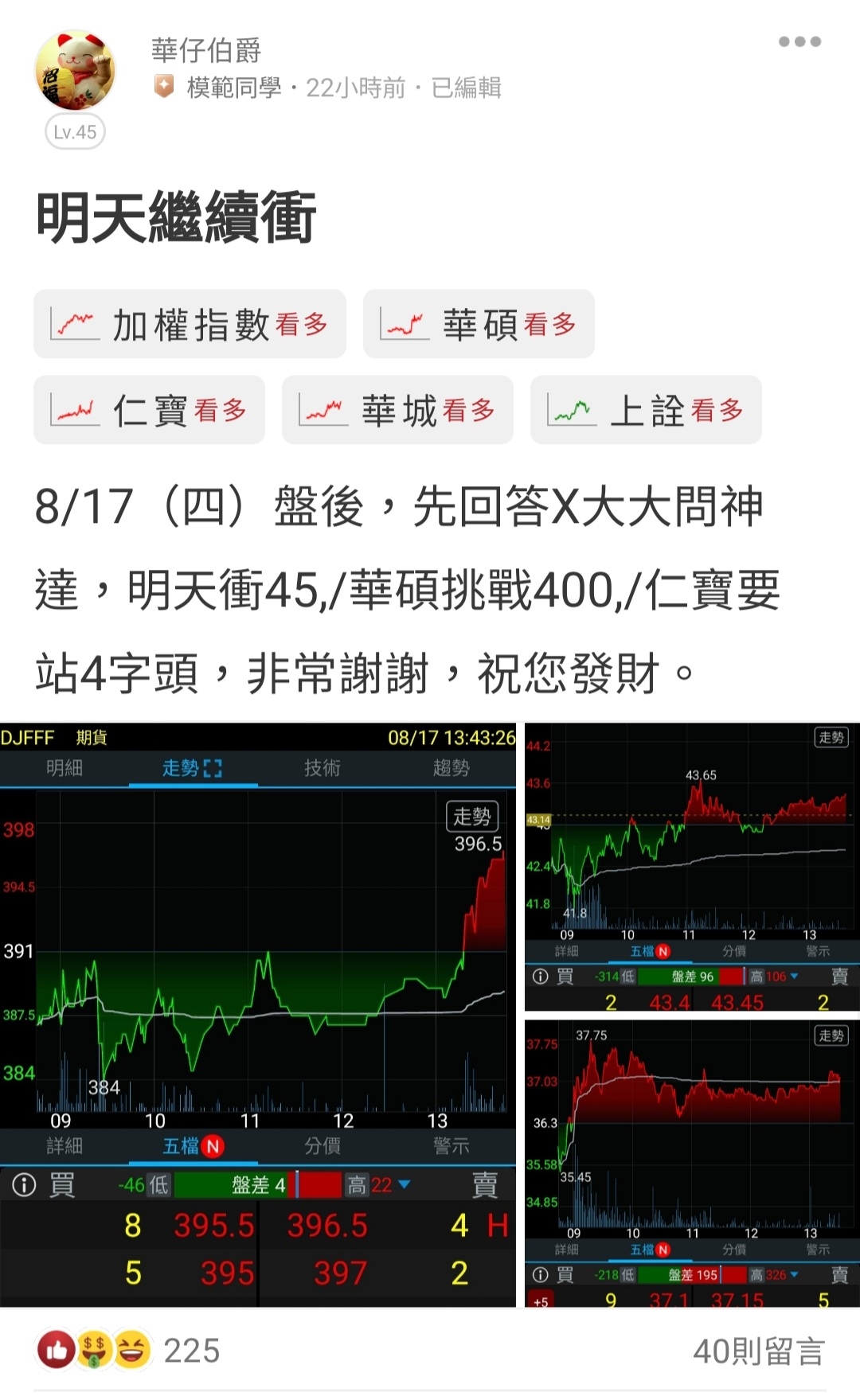Image resolution: width=860 pixels, height=1400 pixels.
Task: Toggle the 上詮 看多 sentiment tag
Action: point(645,411)
